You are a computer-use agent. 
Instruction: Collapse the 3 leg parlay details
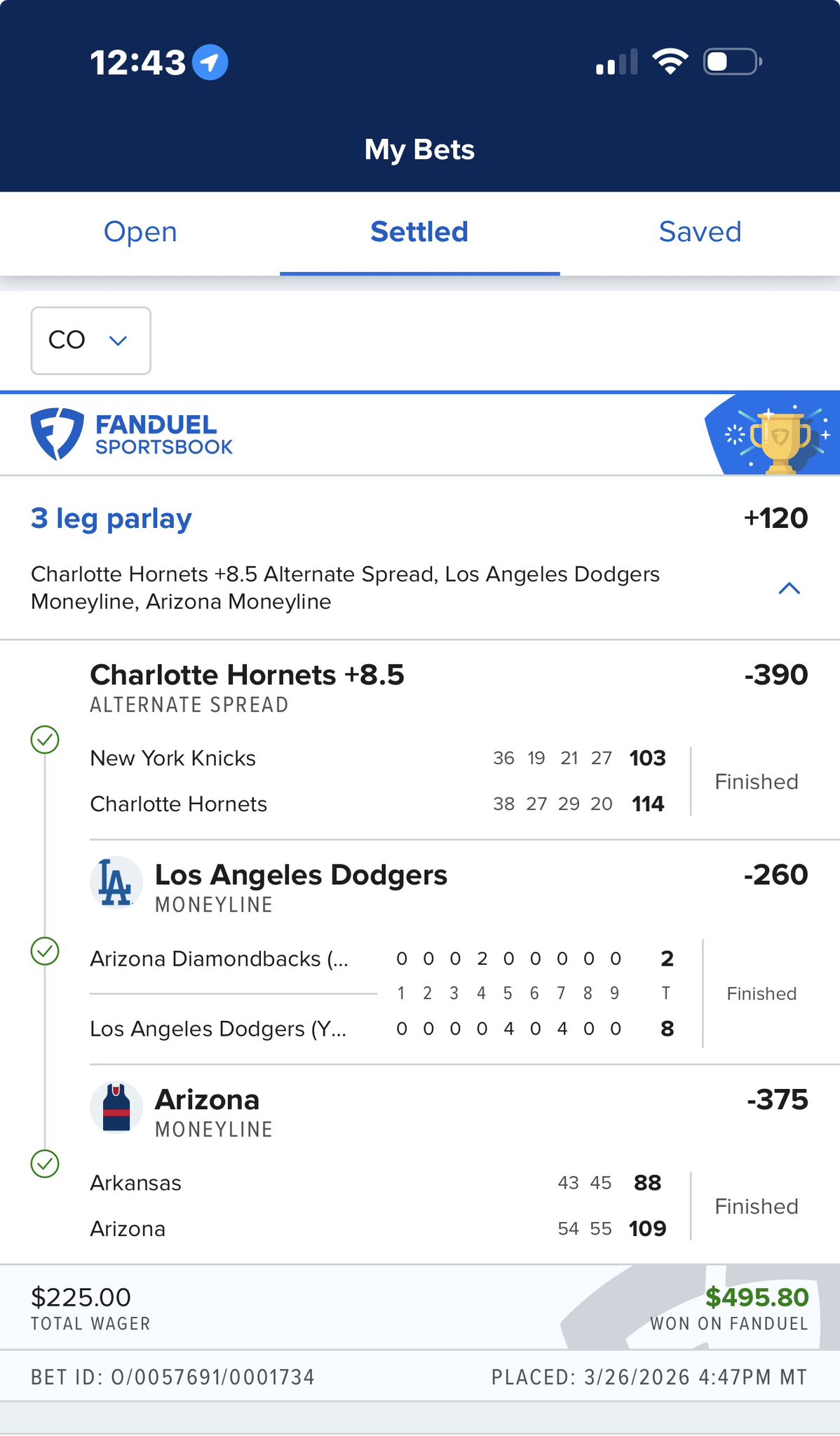click(x=789, y=588)
